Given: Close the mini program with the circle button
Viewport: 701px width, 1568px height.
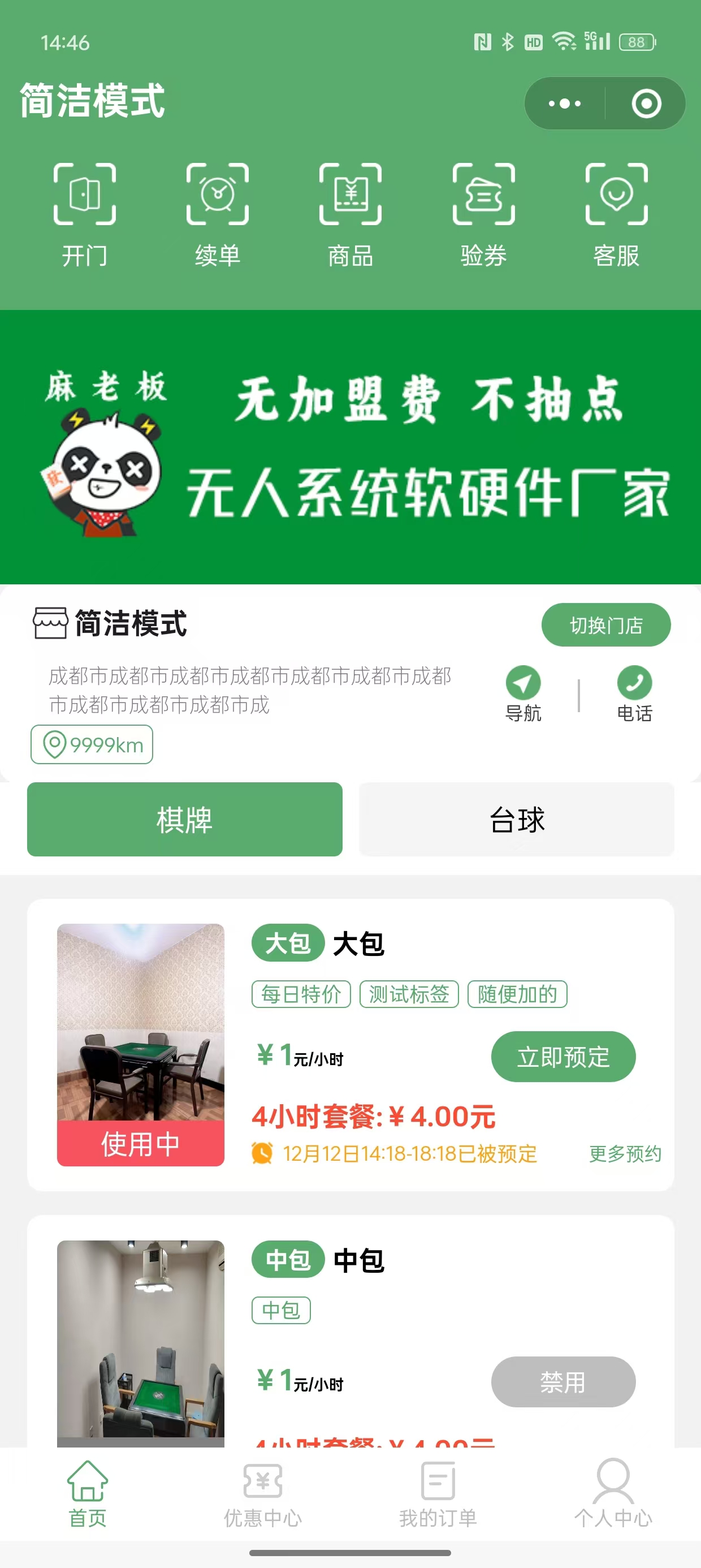Looking at the screenshot, I should [x=646, y=104].
